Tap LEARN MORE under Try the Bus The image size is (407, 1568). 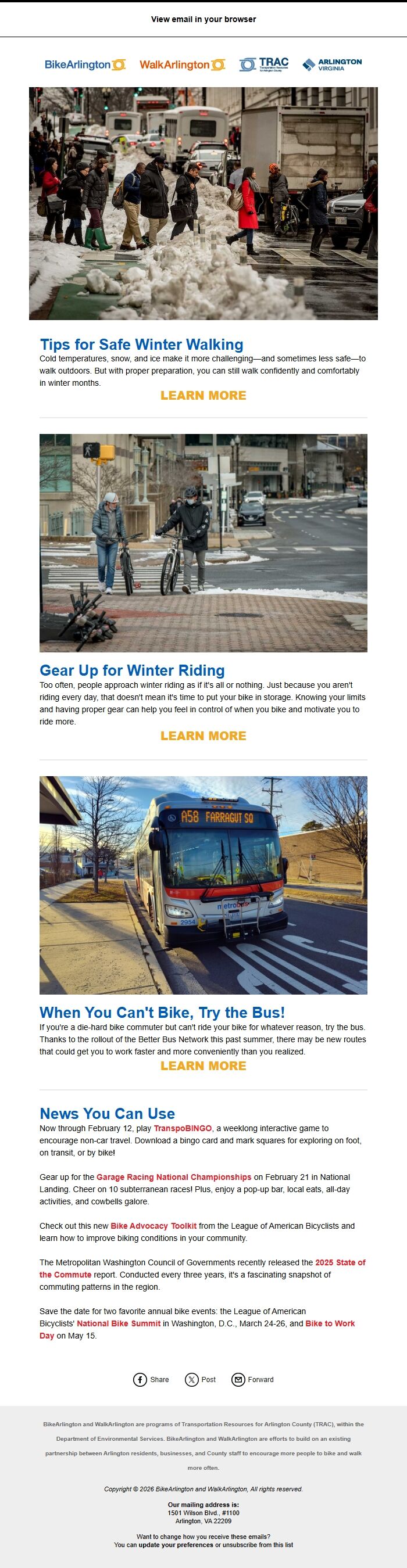(203, 1065)
